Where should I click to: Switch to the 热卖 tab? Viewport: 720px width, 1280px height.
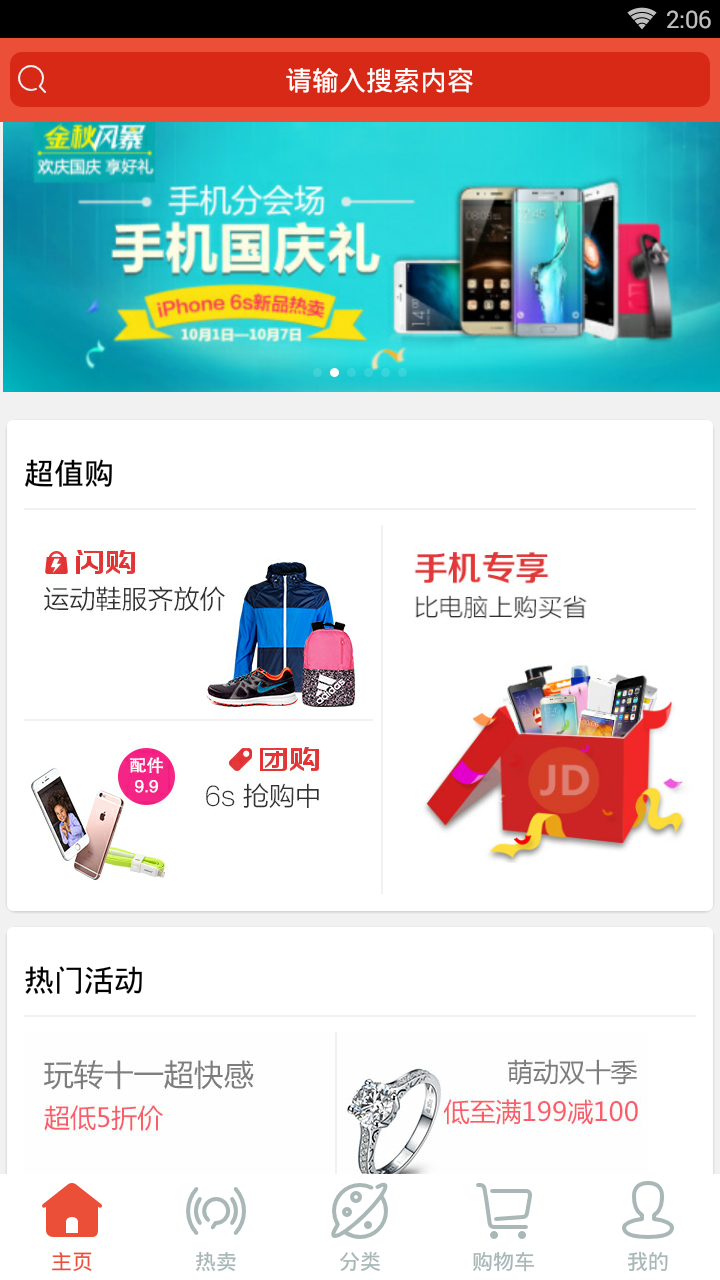pos(215,1225)
